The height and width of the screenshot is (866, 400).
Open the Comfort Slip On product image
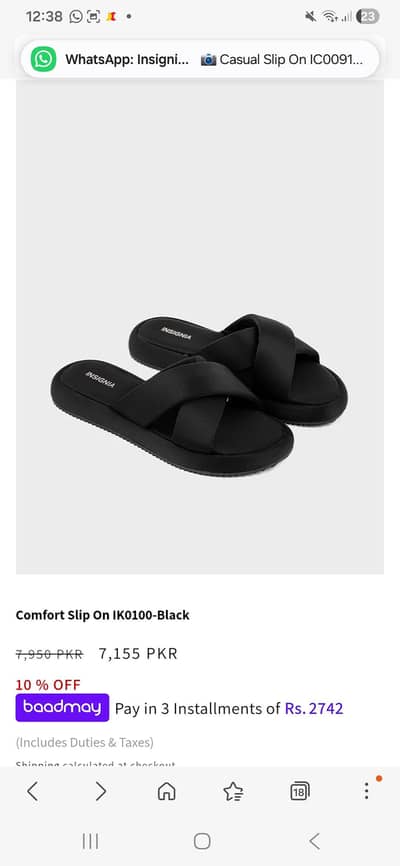click(x=200, y=327)
